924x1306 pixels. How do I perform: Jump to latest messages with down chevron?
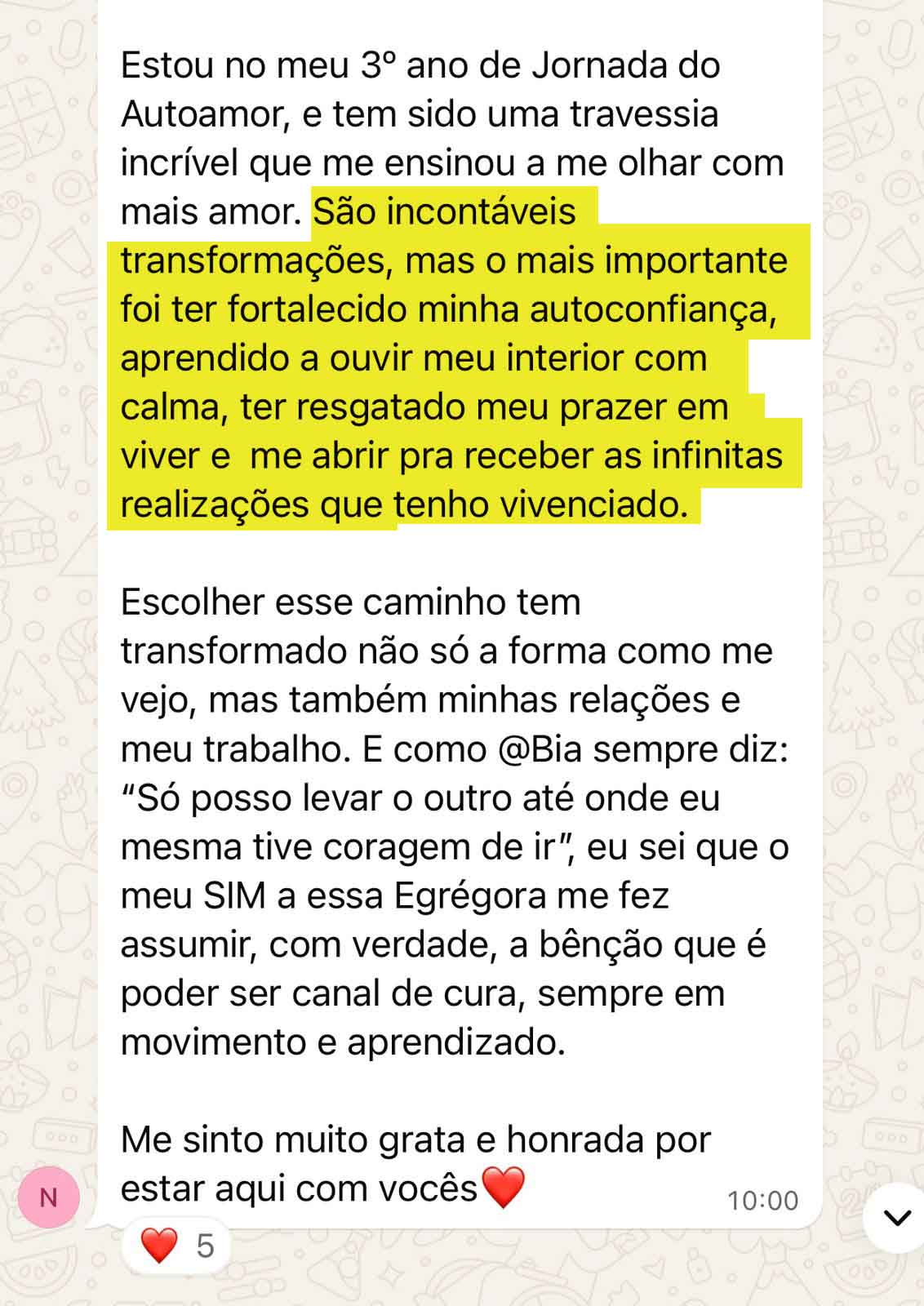[897, 1218]
